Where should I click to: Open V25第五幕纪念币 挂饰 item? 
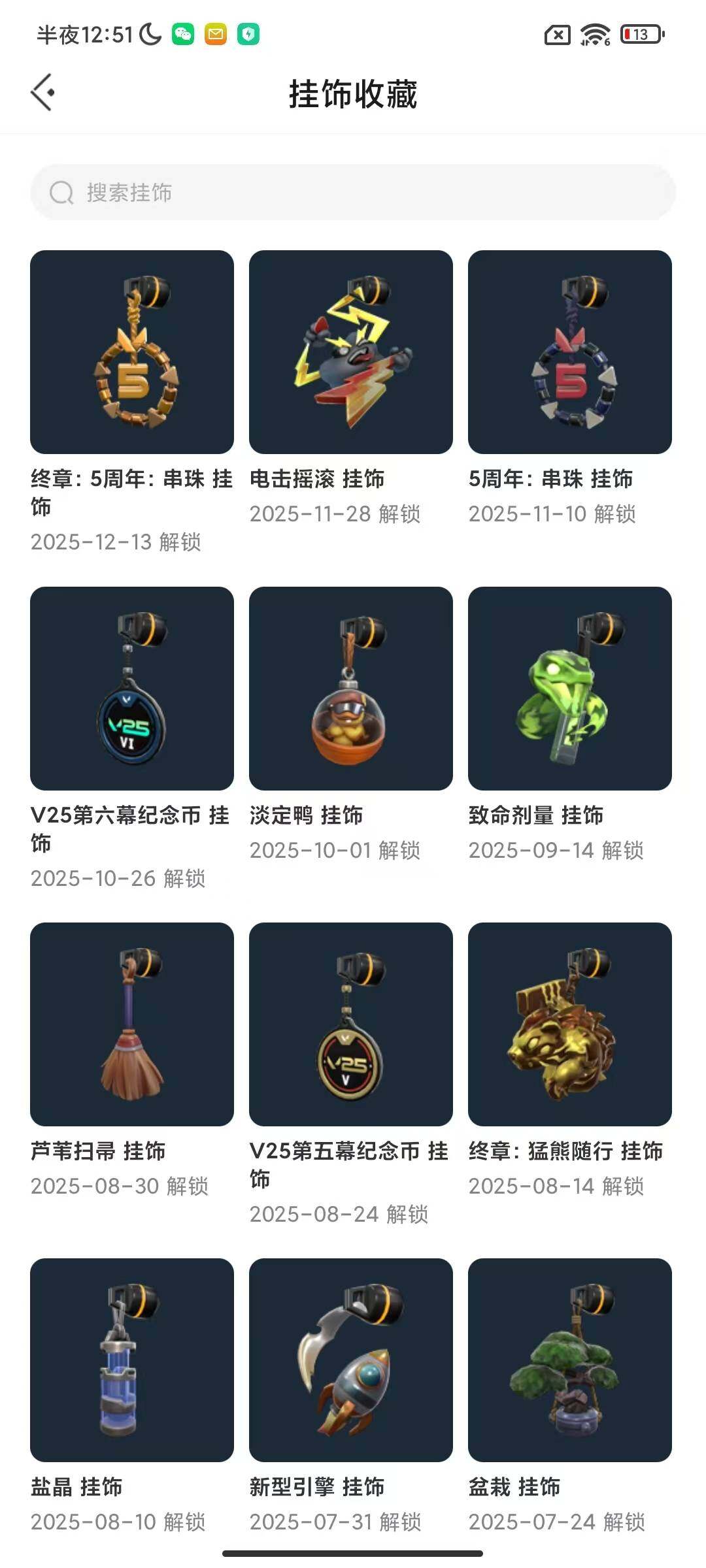tap(351, 1024)
